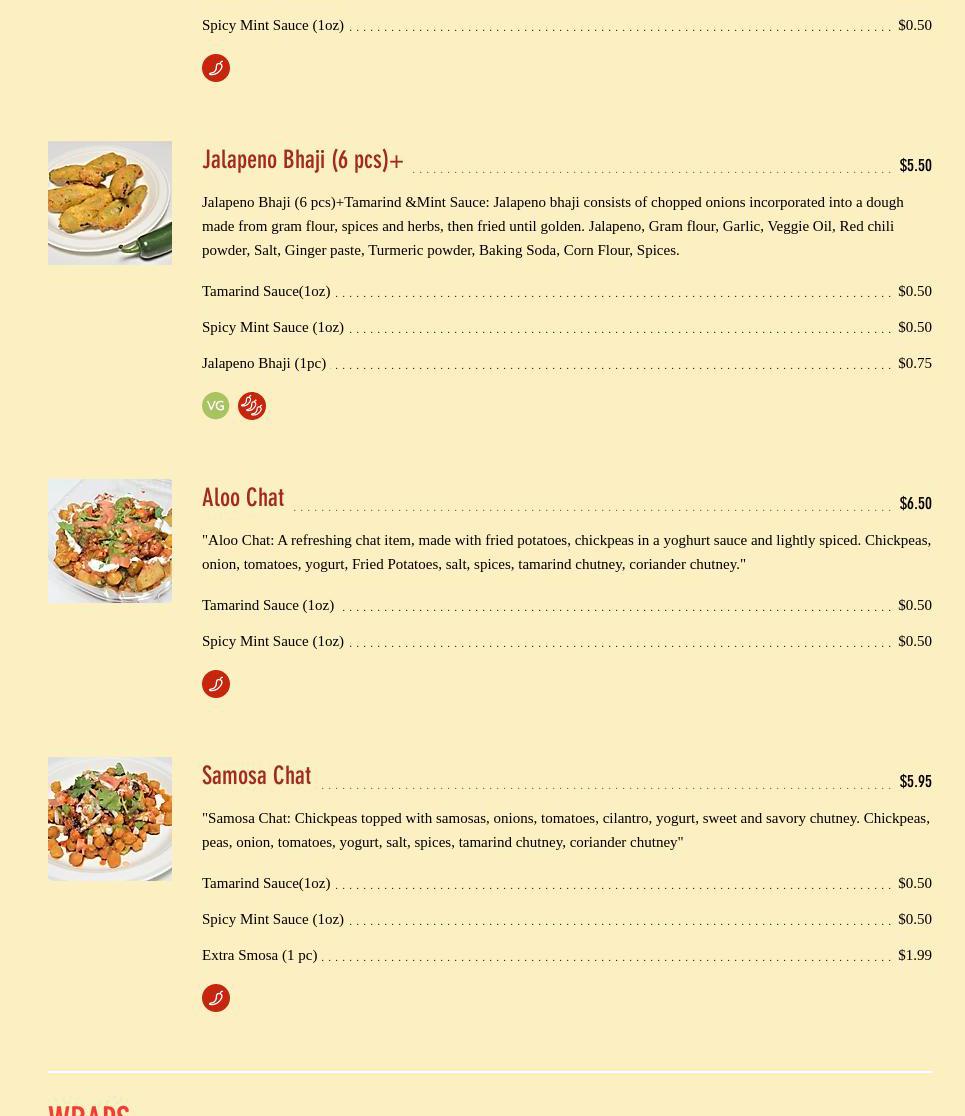Open the Jalapeno Bhaji dish photo
Viewport: 965px width, 1116px height.
110,203
